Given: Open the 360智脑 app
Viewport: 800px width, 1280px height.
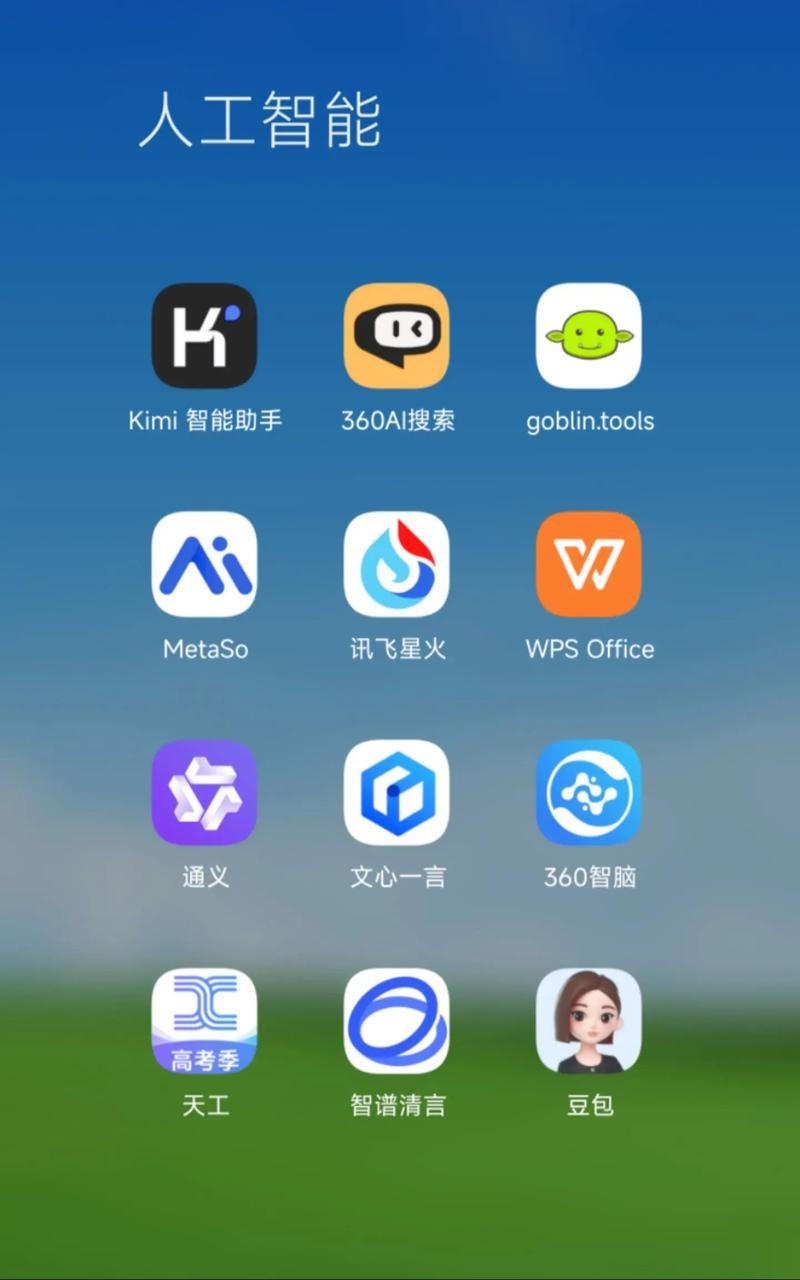Looking at the screenshot, I should click(589, 792).
